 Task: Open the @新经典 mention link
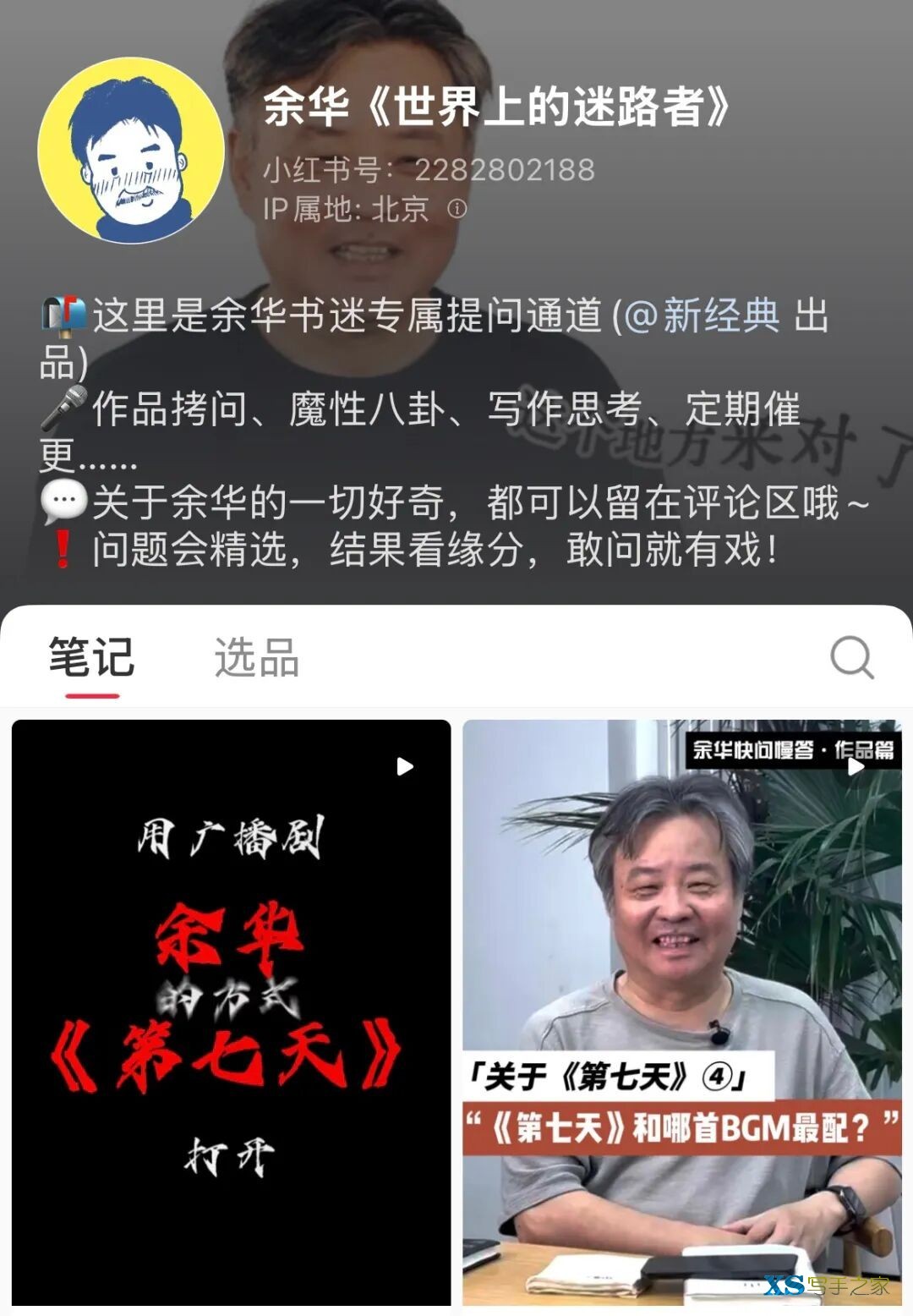[x=700, y=315]
